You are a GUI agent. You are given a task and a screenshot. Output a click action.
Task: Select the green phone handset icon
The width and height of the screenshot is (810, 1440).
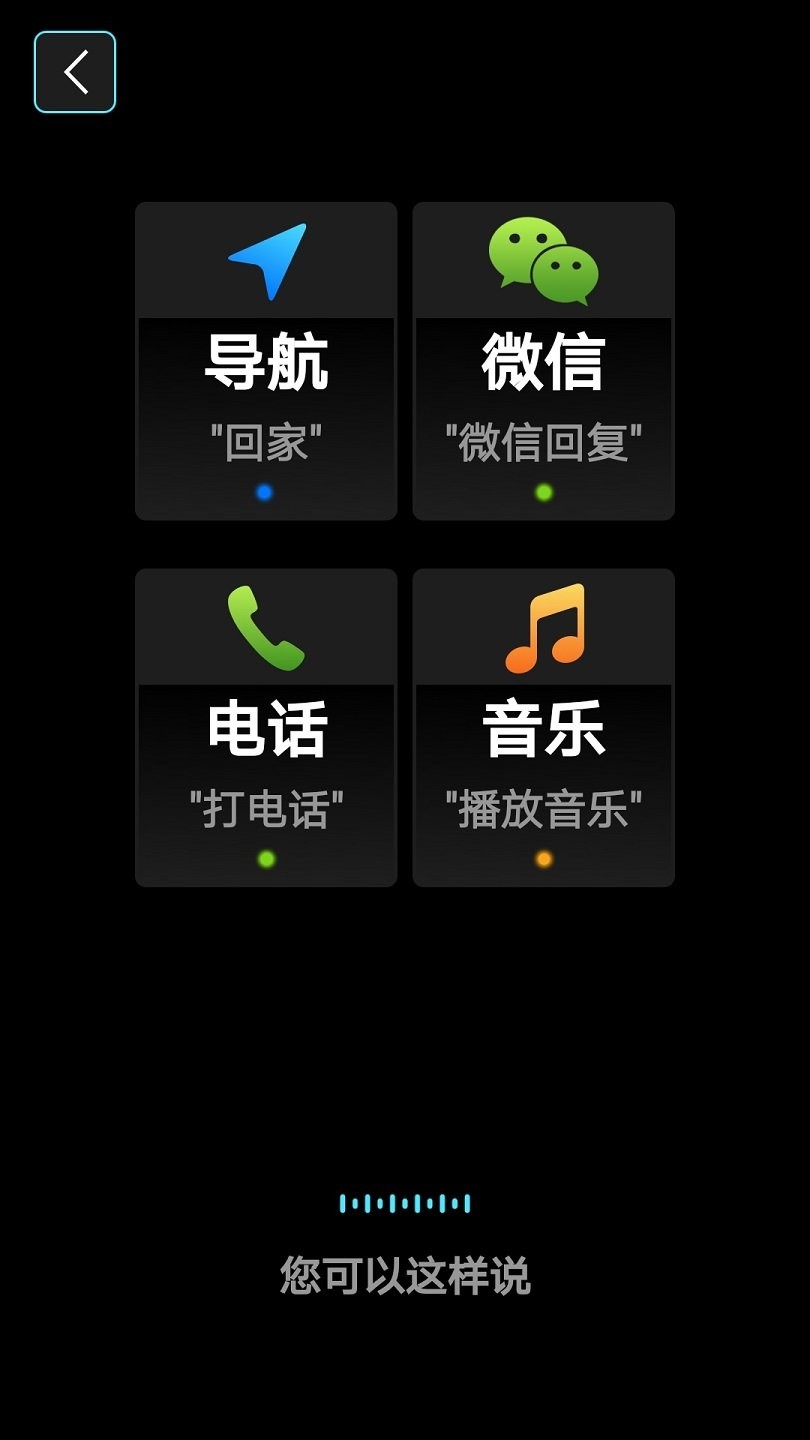point(265,625)
